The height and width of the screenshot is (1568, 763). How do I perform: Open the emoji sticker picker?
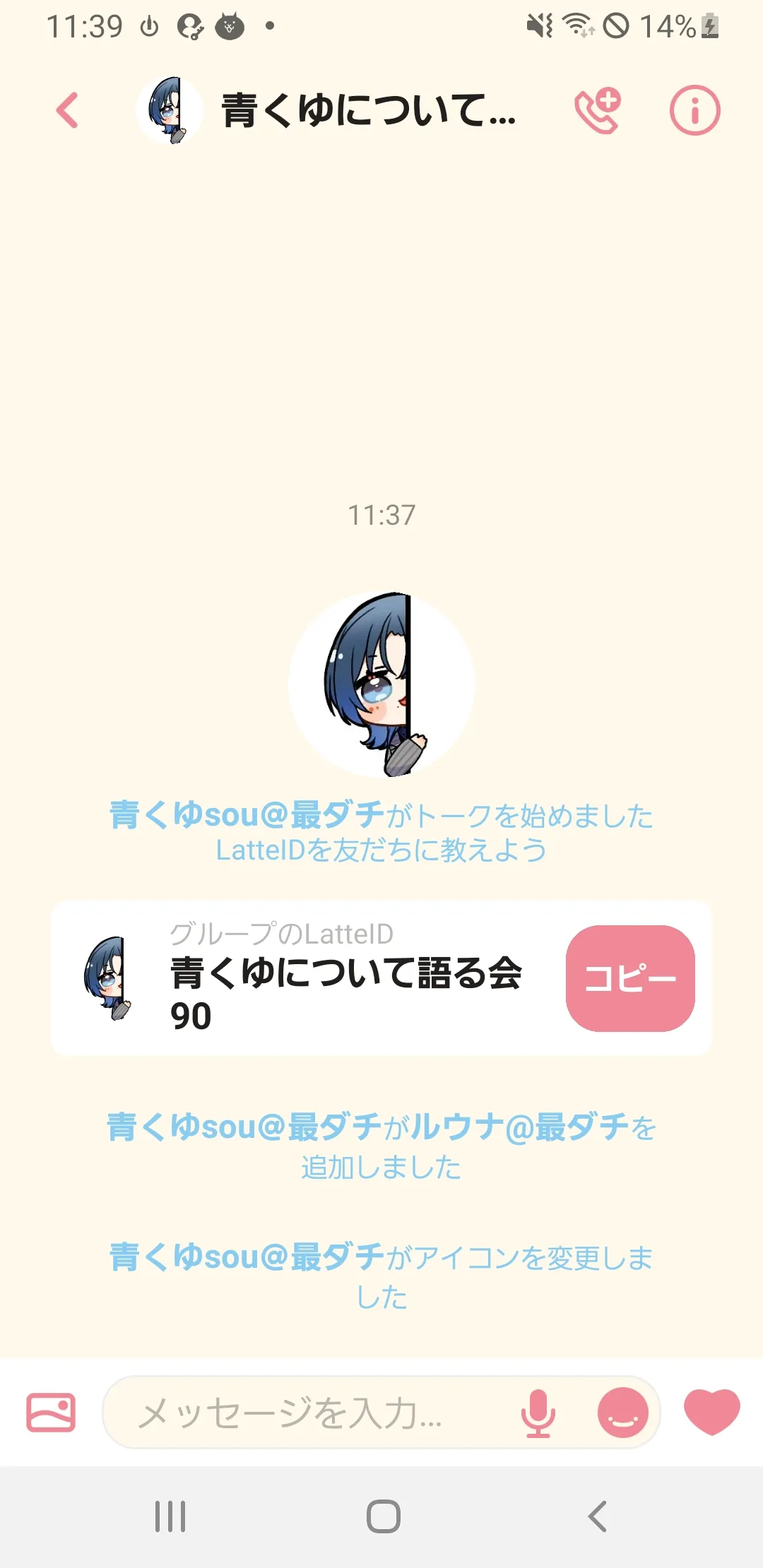point(622,1413)
